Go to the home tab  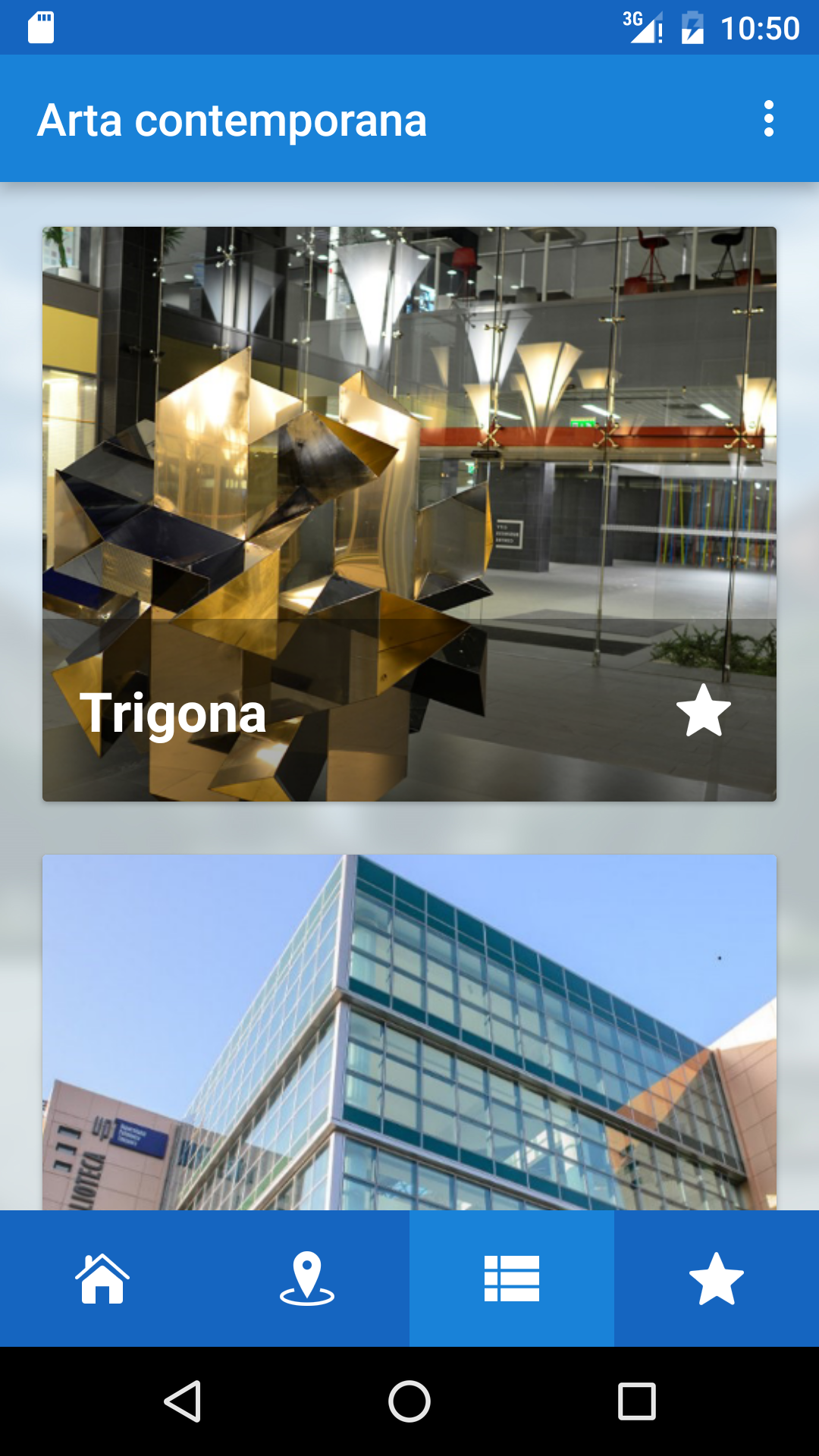(102, 1279)
